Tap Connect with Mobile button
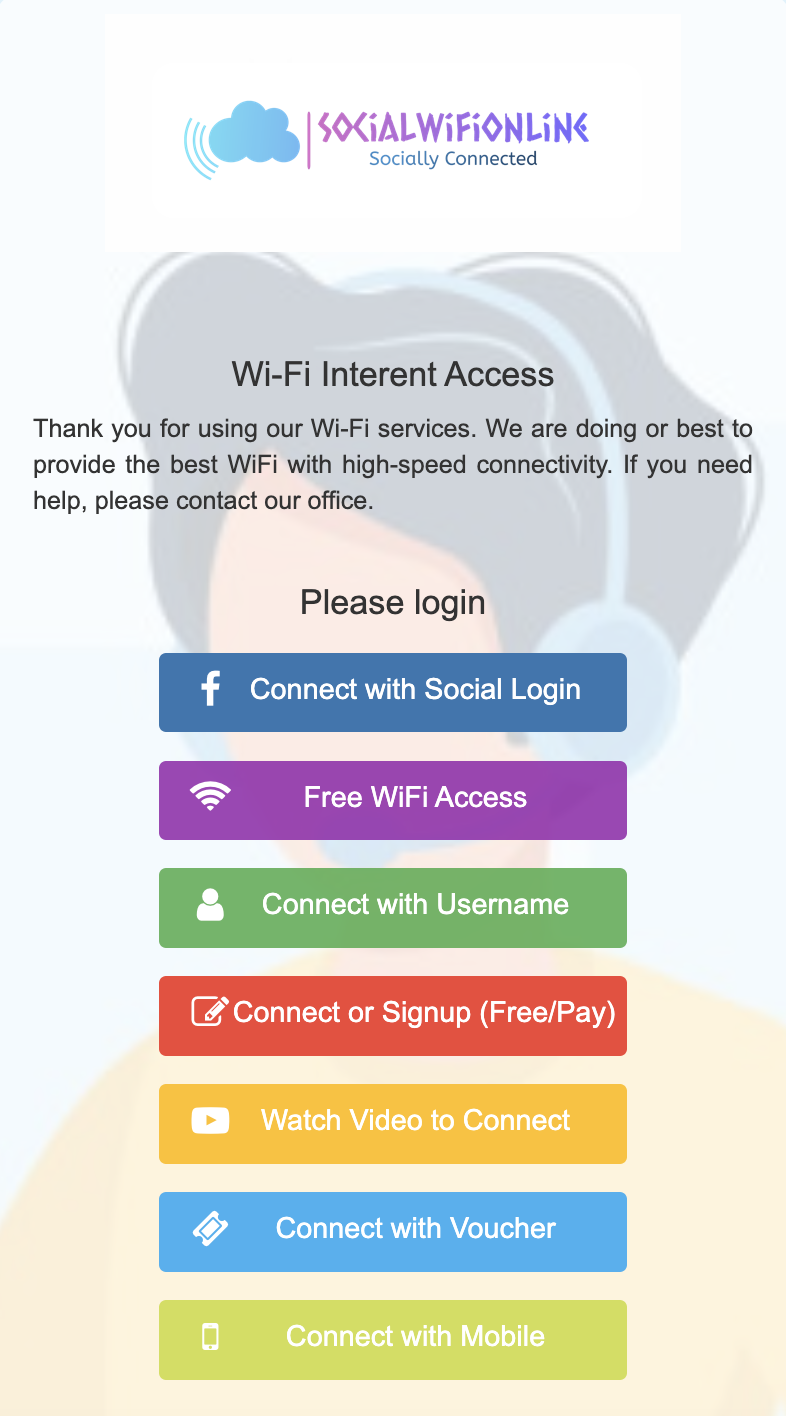The height and width of the screenshot is (1416, 786). 393,1339
